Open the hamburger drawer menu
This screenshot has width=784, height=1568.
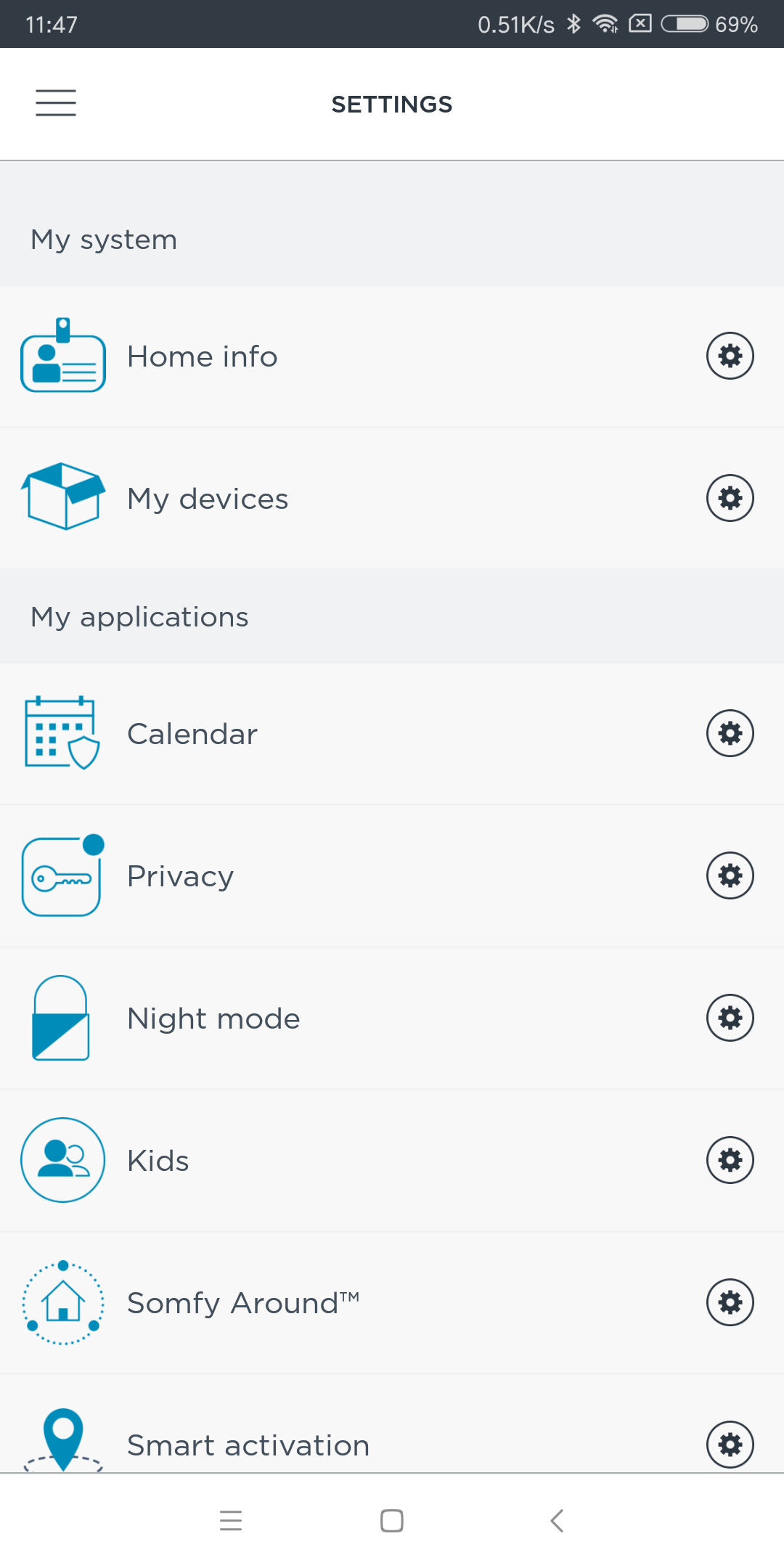pos(56,103)
